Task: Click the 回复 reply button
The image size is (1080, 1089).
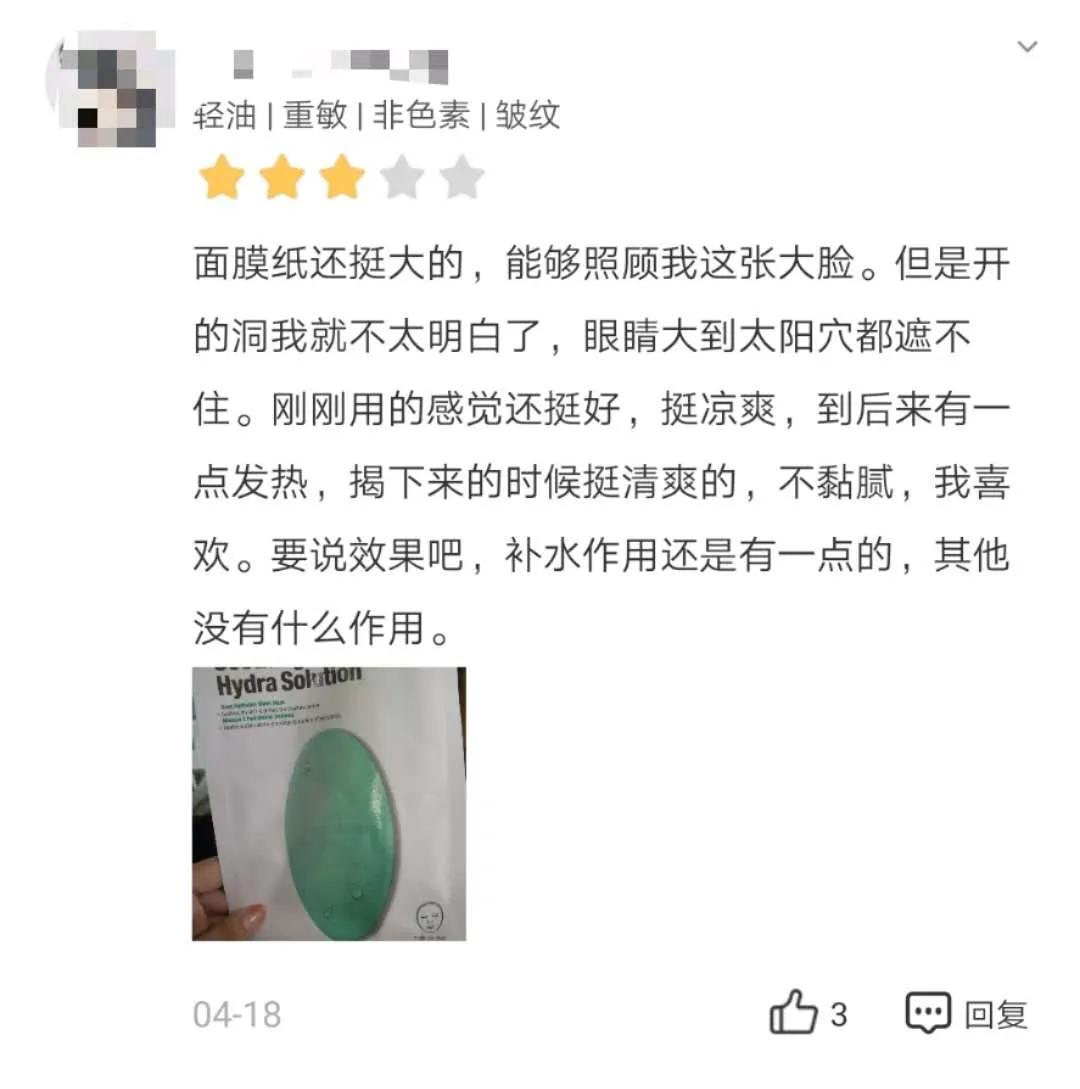Action: [x=996, y=1012]
